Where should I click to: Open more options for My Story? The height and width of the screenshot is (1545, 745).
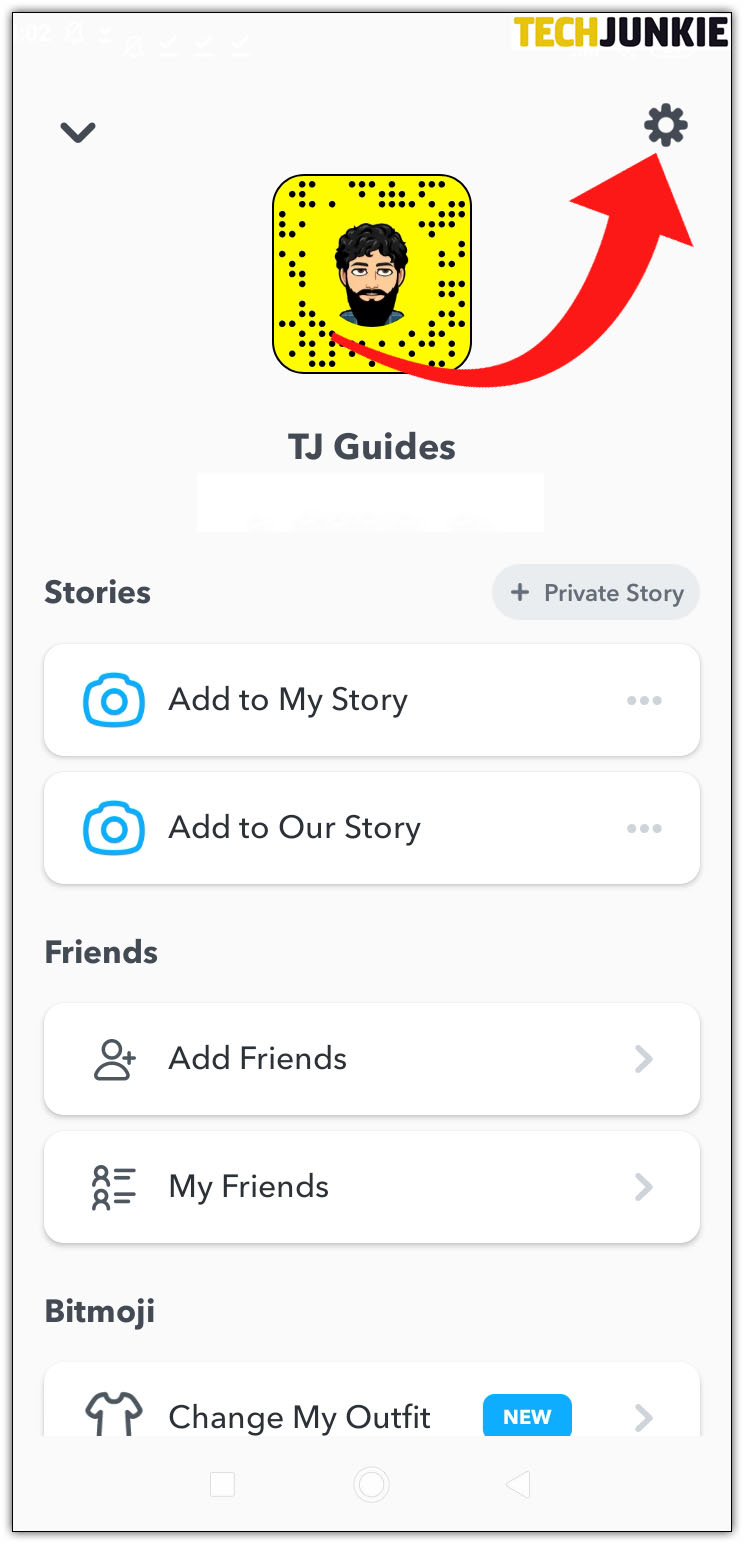click(x=644, y=700)
